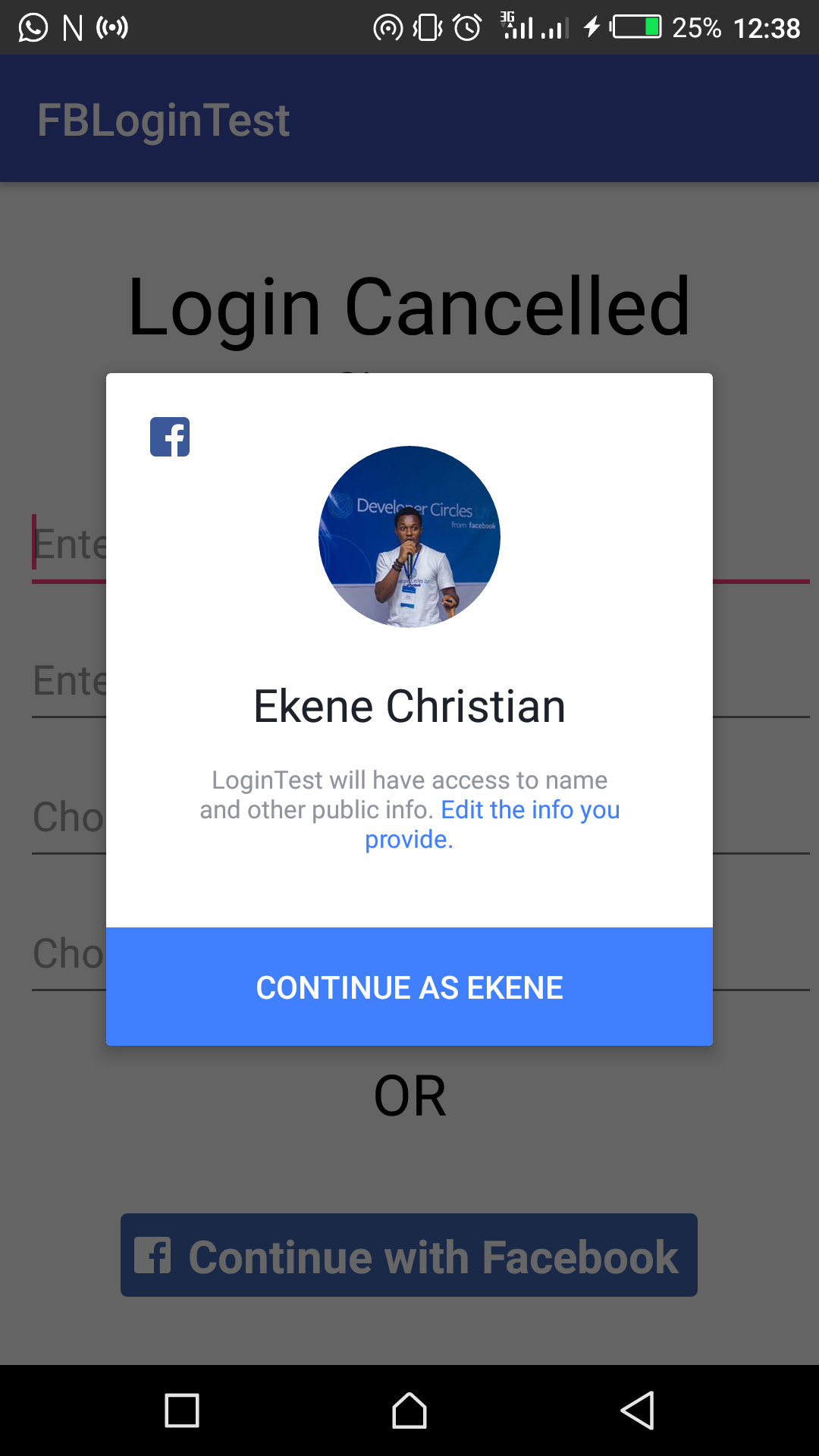This screenshot has width=819, height=1456.
Task: Click the FBLoginTest title bar
Action: (163, 118)
